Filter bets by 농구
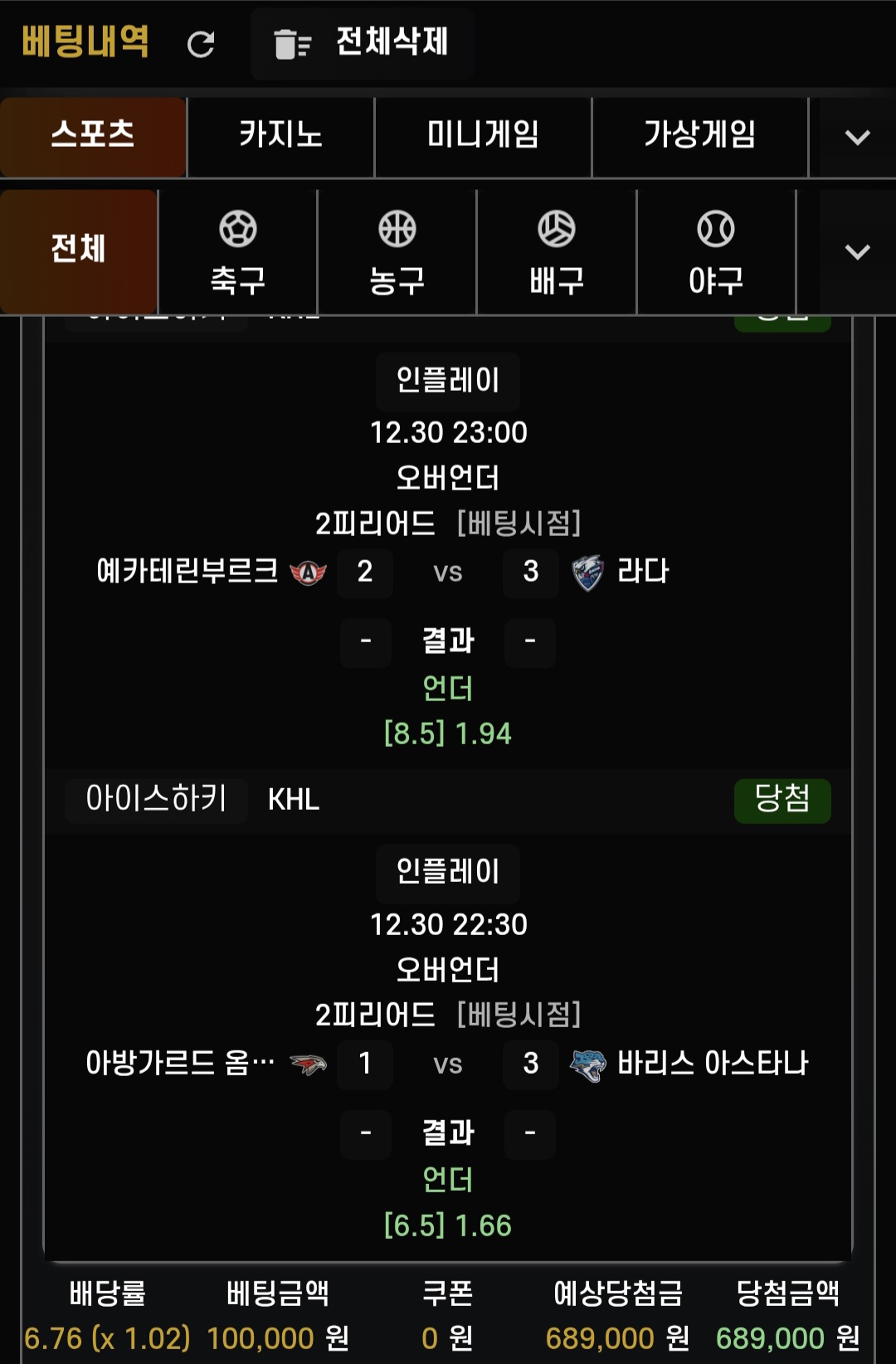This screenshot has width=896, height=1364. coord(397,252)
